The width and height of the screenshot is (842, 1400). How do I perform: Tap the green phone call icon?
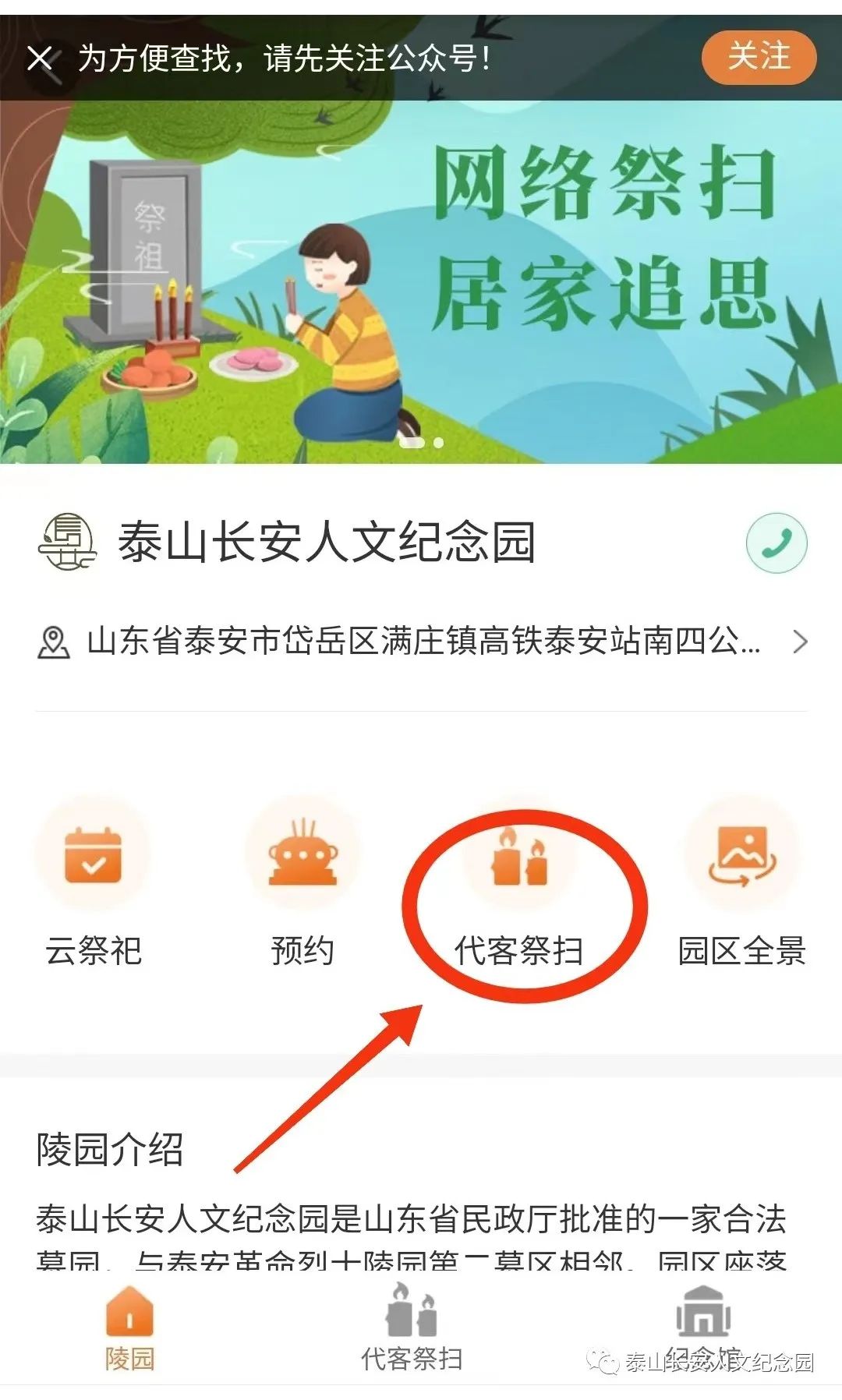[x=777, y=543]
